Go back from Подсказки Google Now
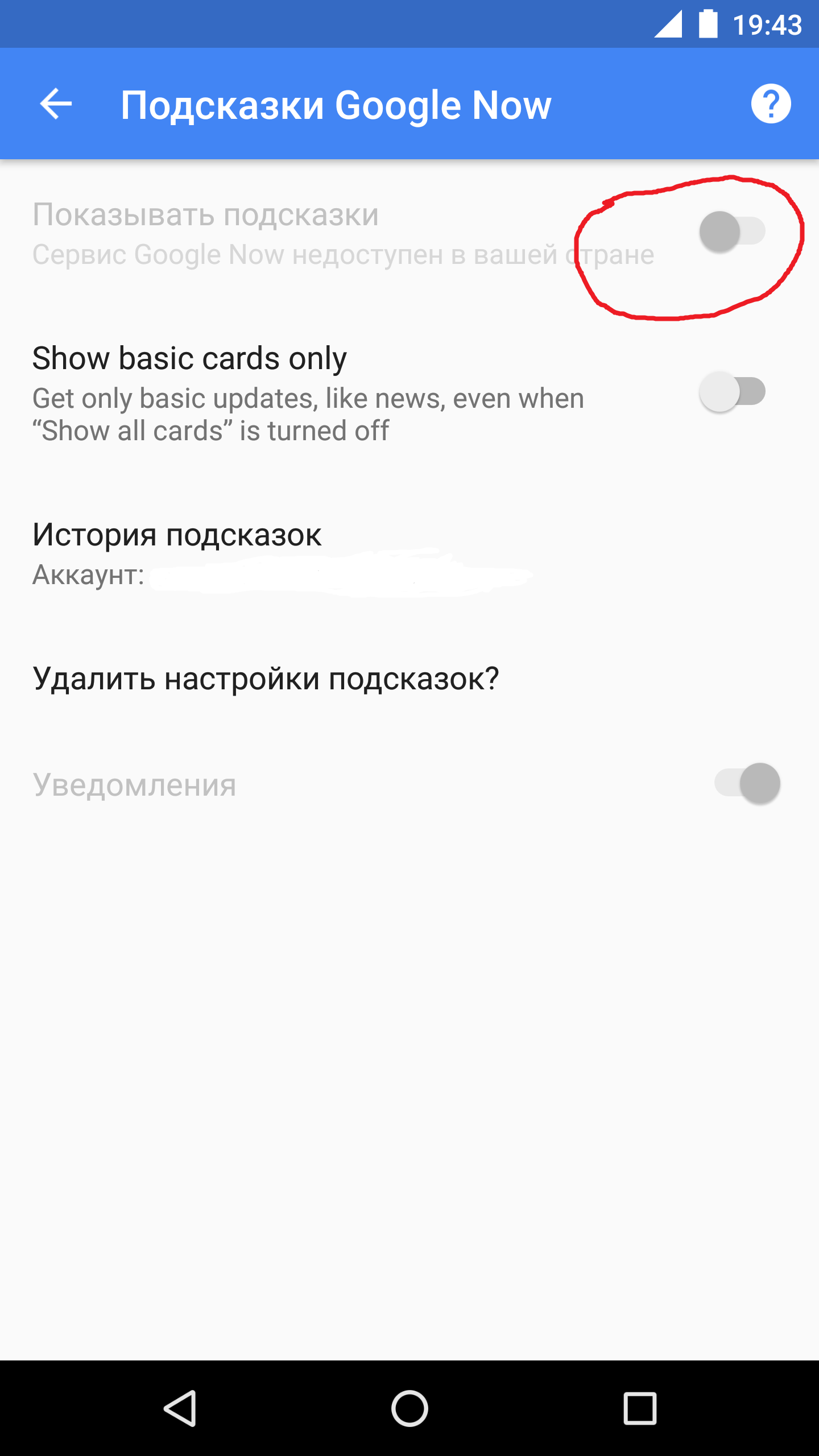 click(56, 104)
